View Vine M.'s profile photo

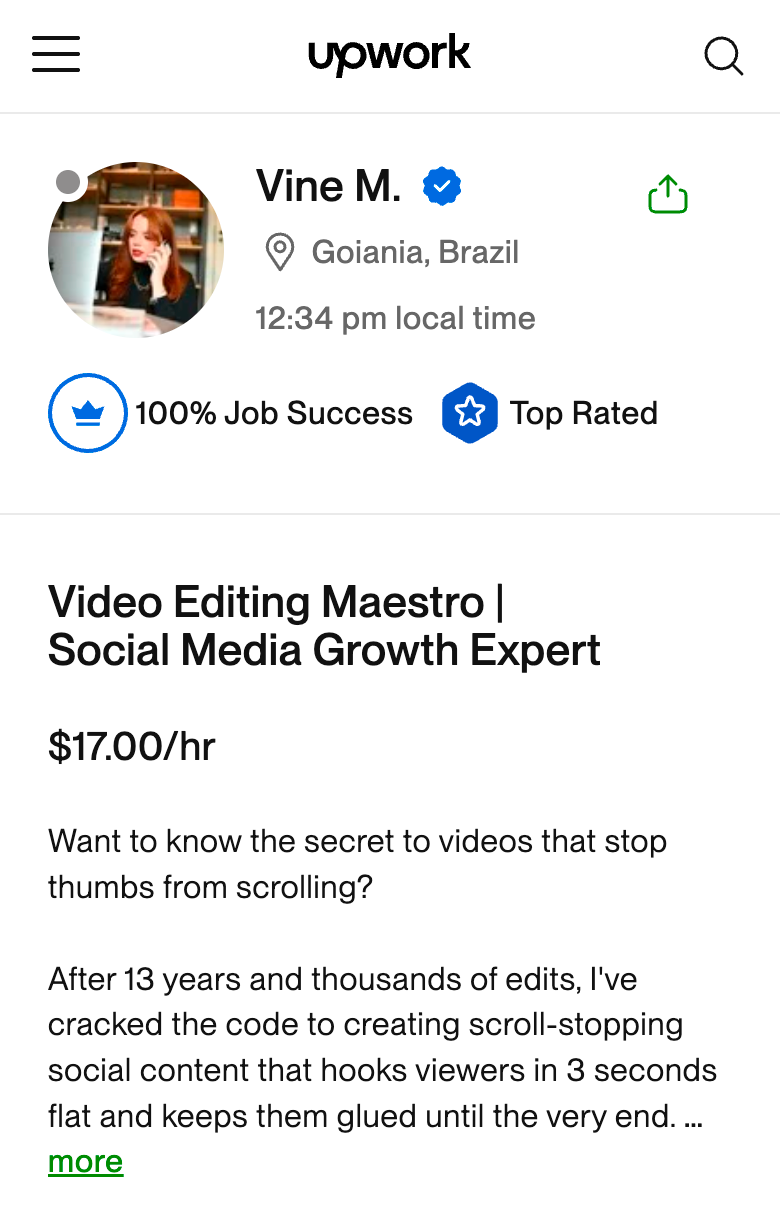click(136, 250)
